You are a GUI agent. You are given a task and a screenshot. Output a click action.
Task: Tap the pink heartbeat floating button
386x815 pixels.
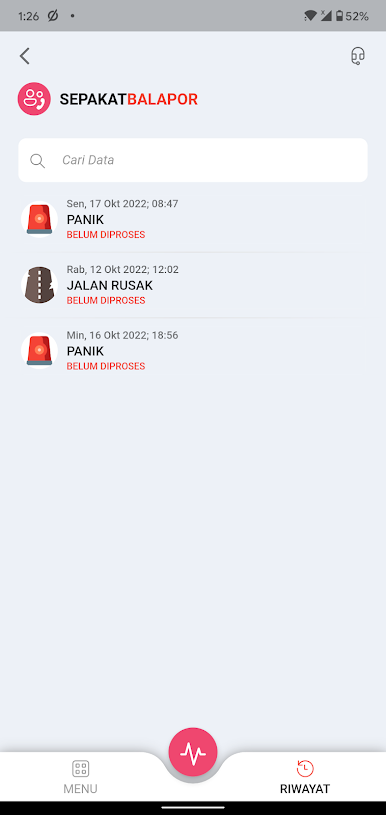point(193,753)
